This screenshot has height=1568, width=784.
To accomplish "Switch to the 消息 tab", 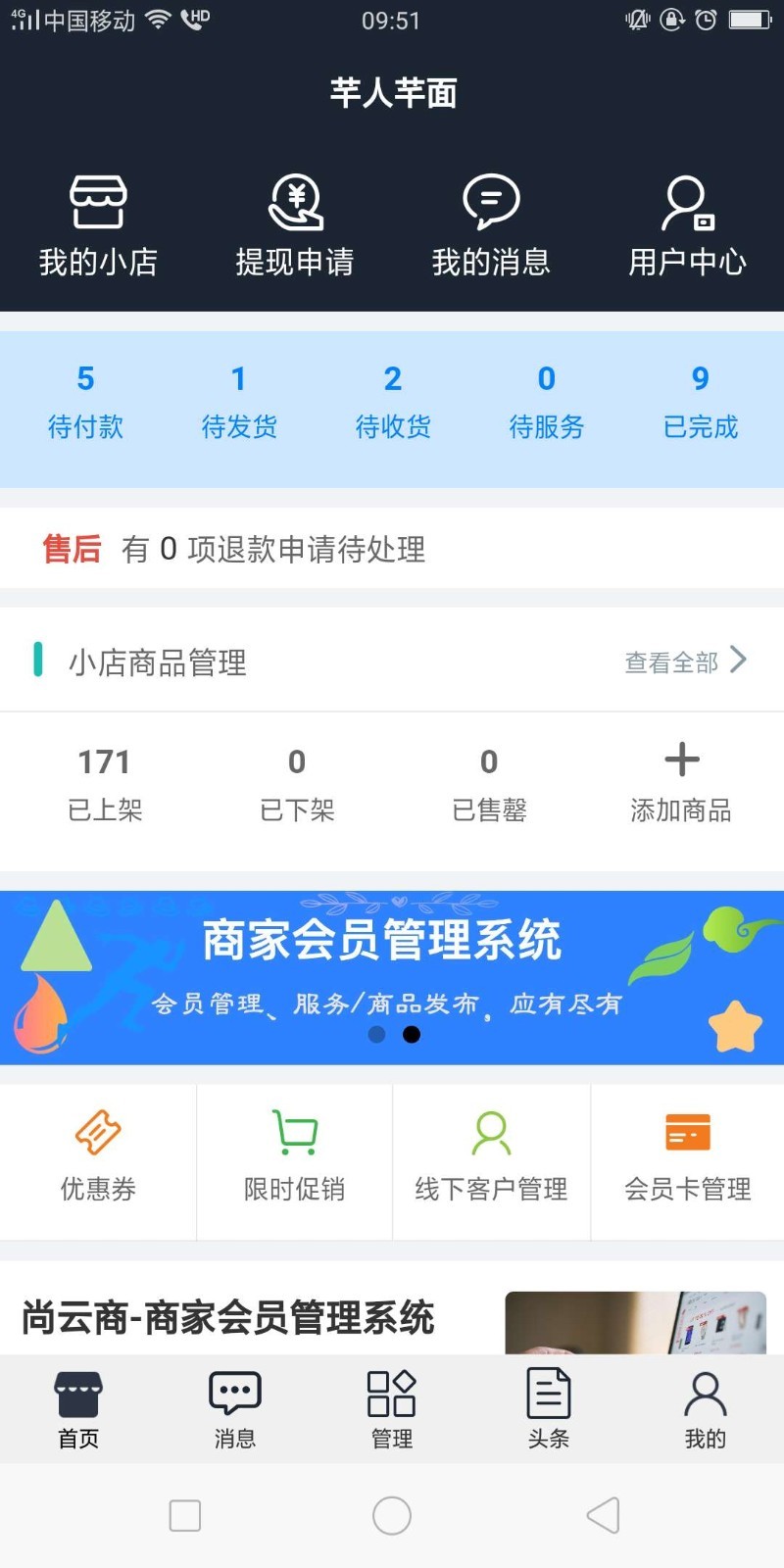I will pos(235,1409).
